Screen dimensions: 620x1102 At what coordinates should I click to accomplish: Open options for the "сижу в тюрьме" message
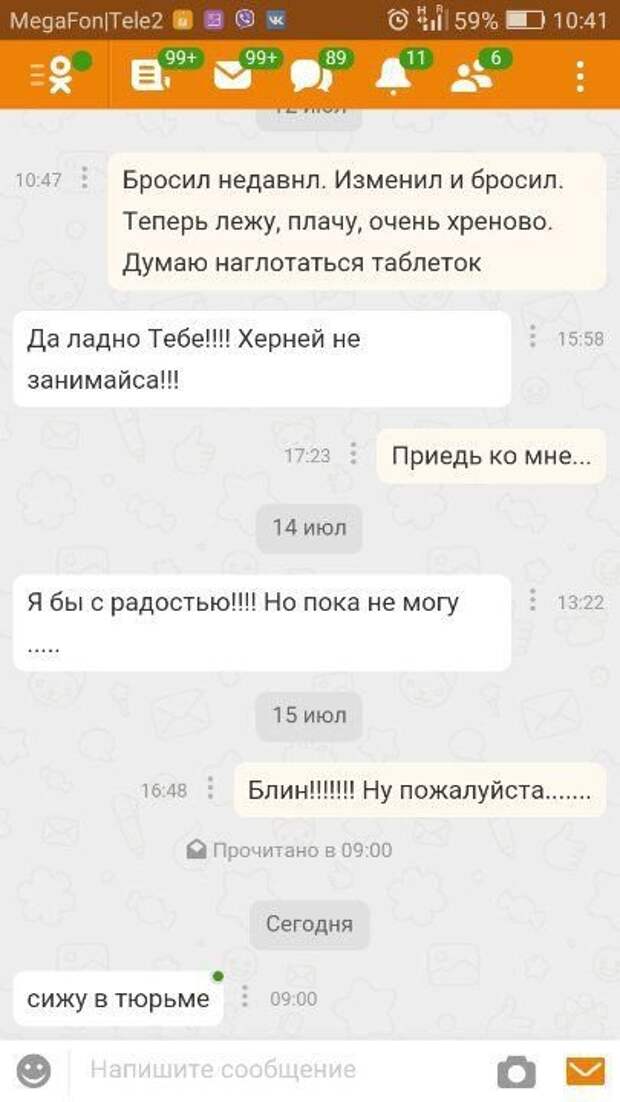click(246, 998)
